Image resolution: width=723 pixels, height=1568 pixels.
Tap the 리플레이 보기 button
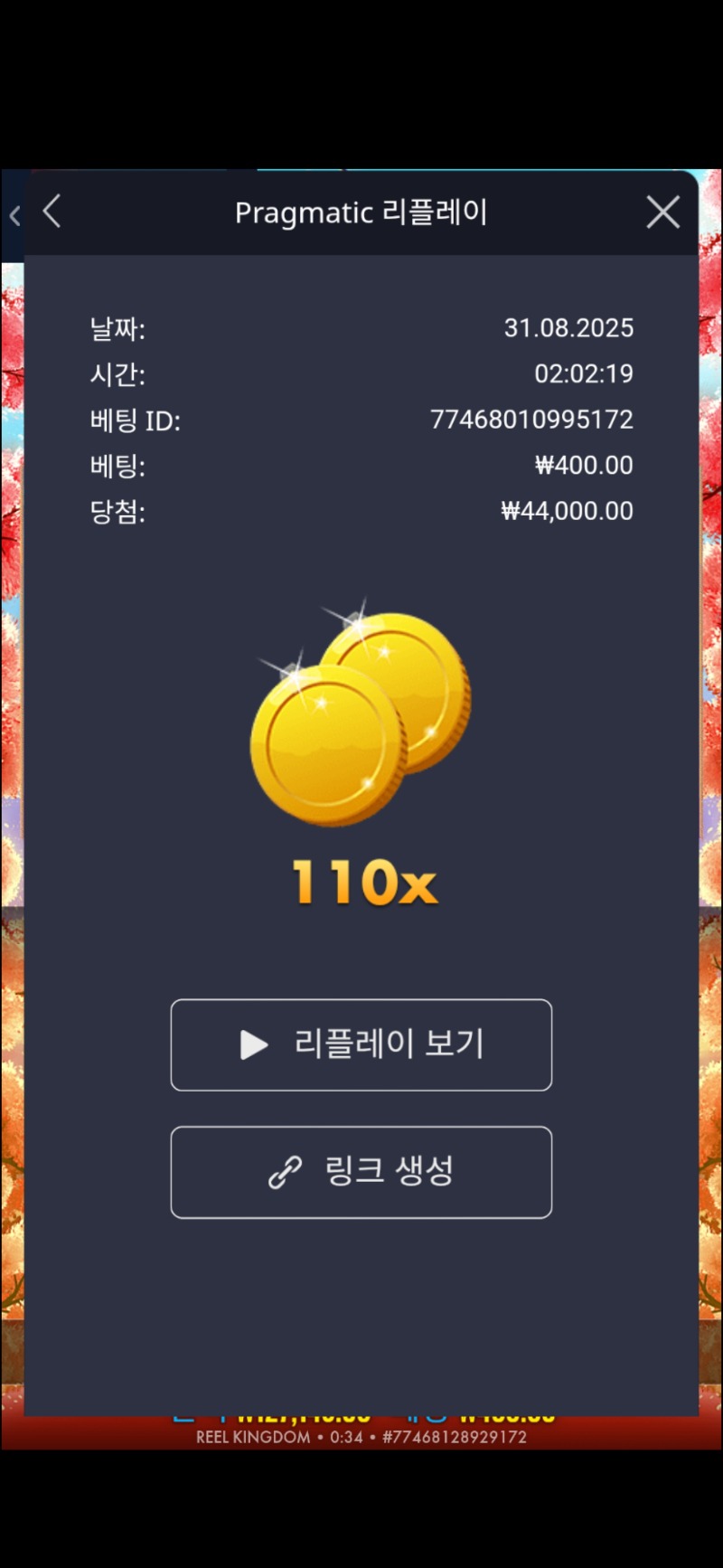pos(361,1044)
